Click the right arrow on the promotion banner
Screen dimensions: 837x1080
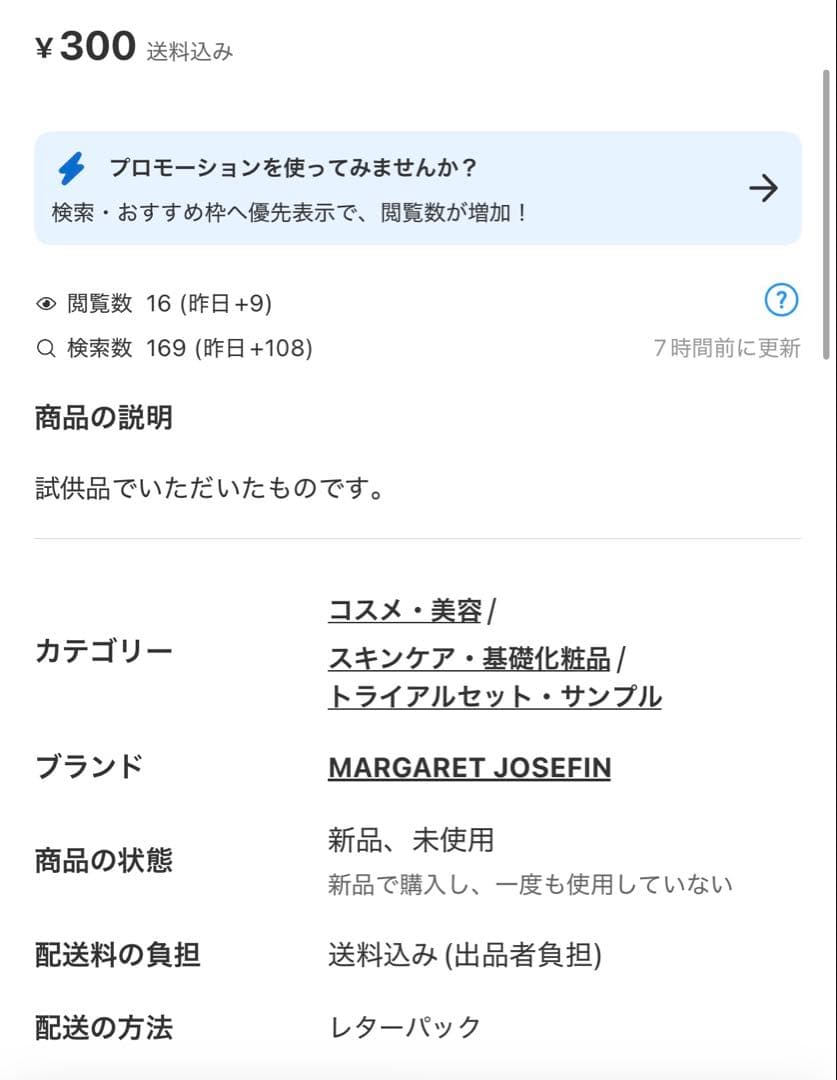point(764,188)
